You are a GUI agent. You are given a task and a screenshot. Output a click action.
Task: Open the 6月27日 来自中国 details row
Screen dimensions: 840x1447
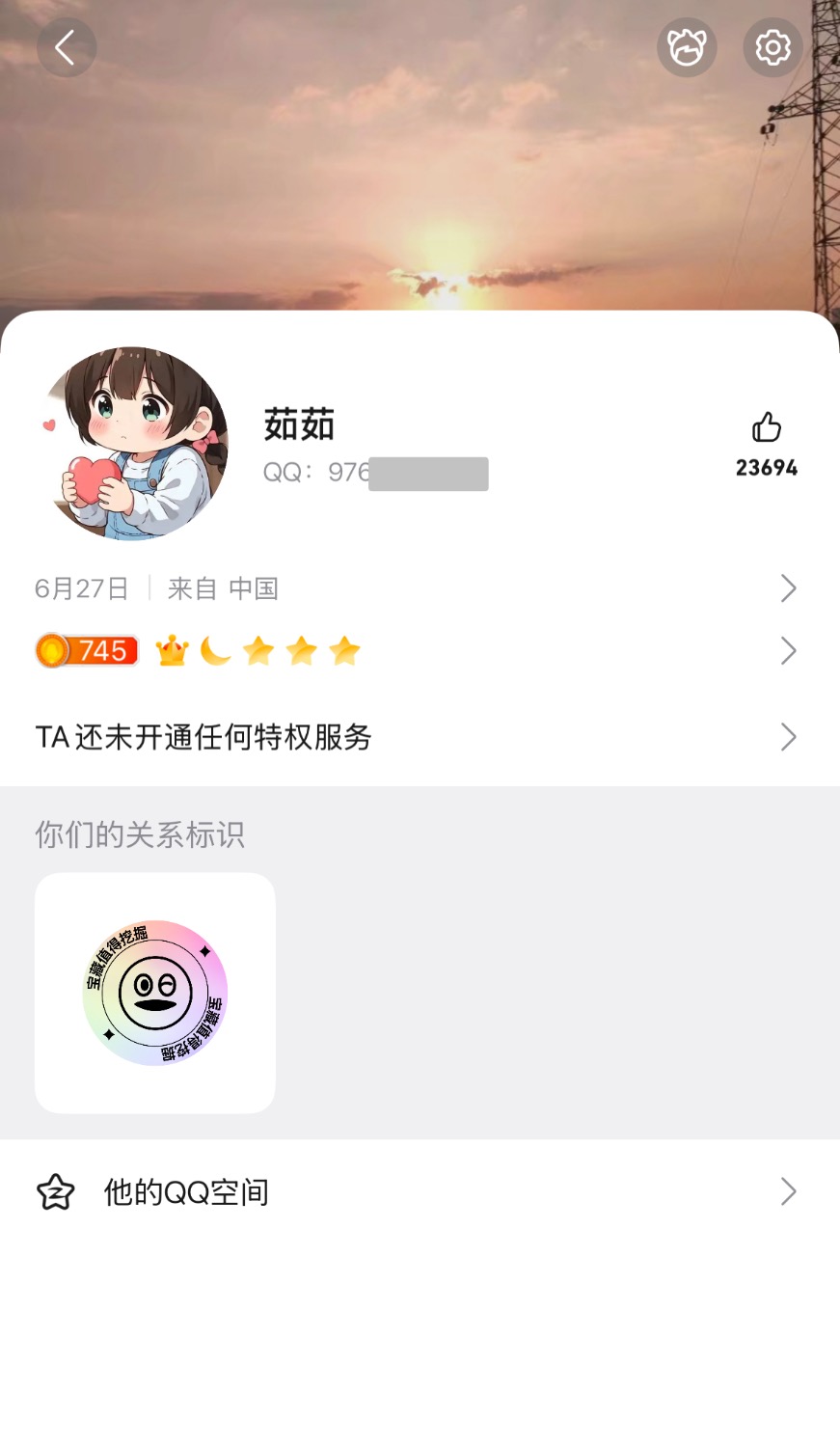click(x=415, y=588)
